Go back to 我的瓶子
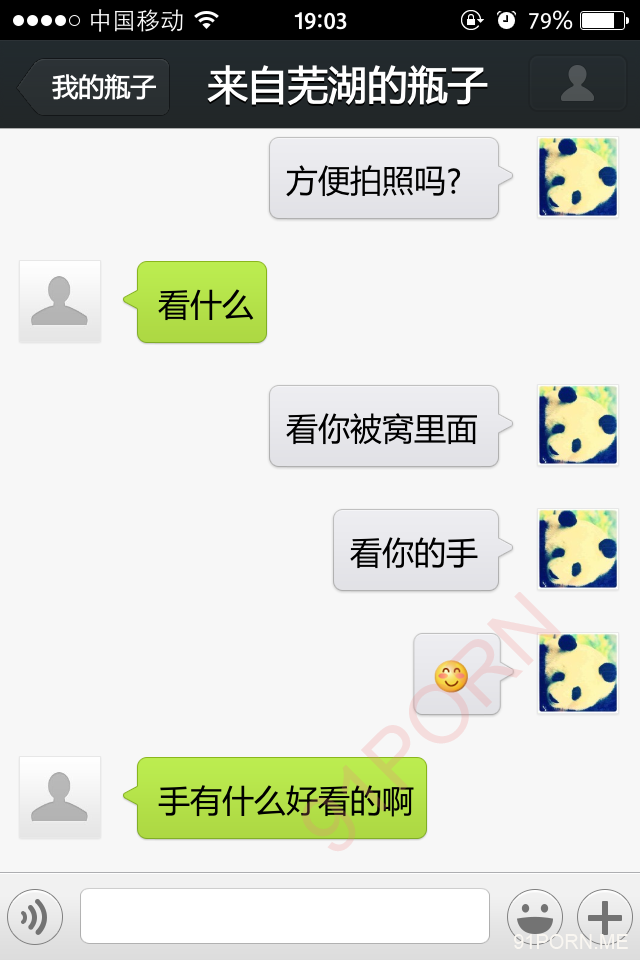The height and width of the screenshot is (960, 640). tap(97, 87)
